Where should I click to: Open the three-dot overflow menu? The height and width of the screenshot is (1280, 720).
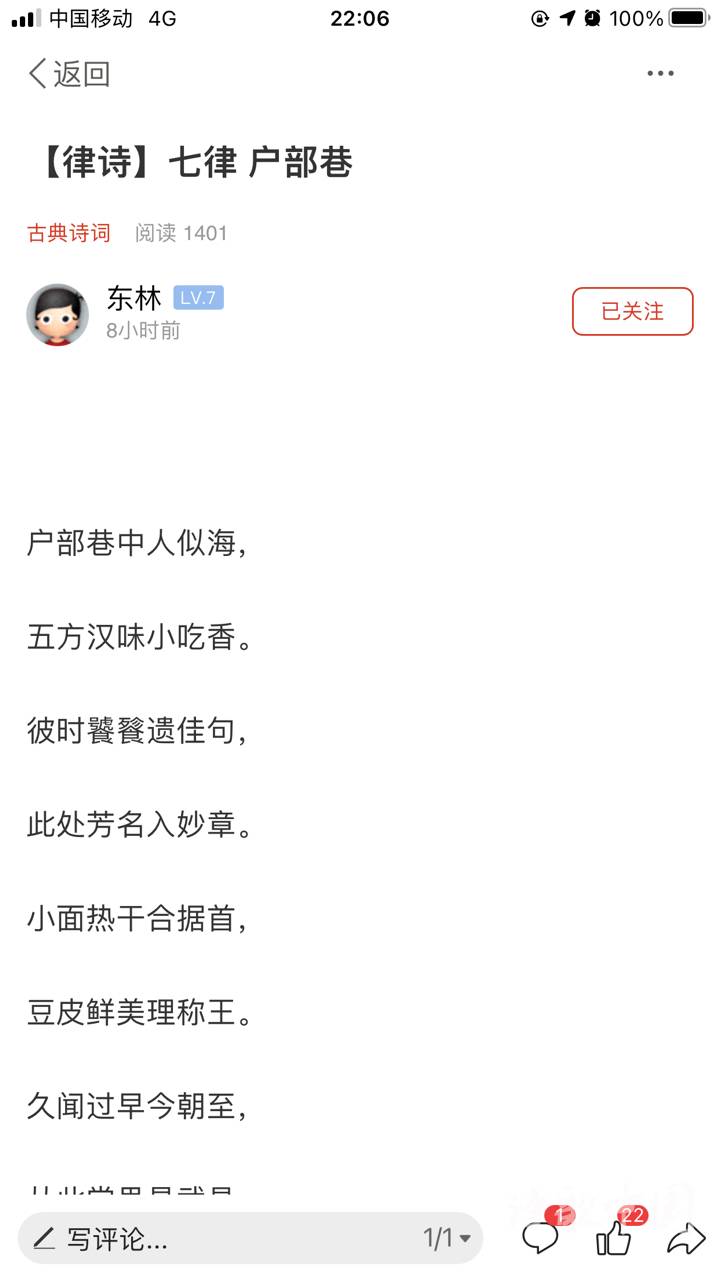pyautogui.click(x=660, y=73)
